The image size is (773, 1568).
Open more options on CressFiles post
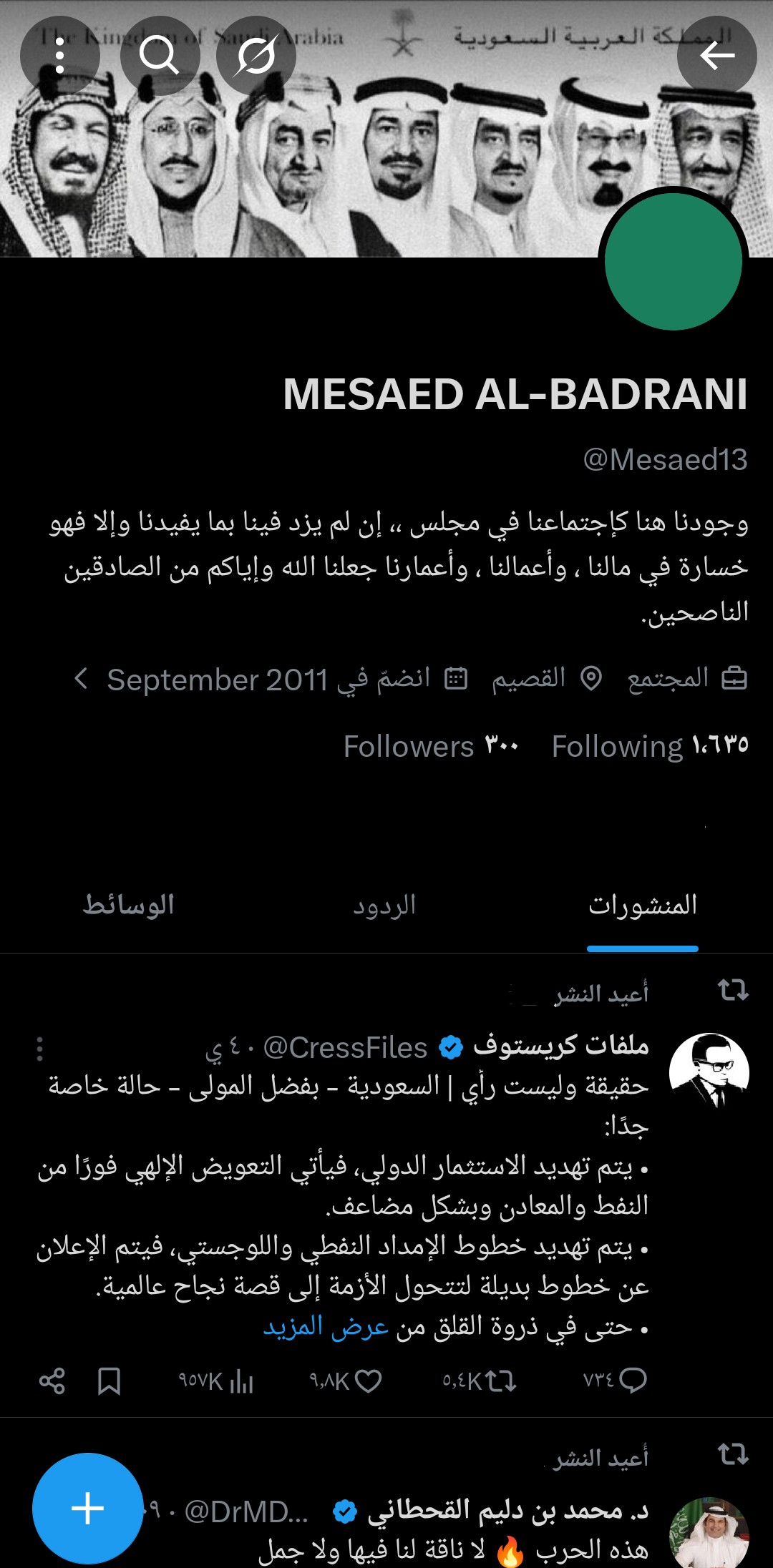[x=40, y=1049]
